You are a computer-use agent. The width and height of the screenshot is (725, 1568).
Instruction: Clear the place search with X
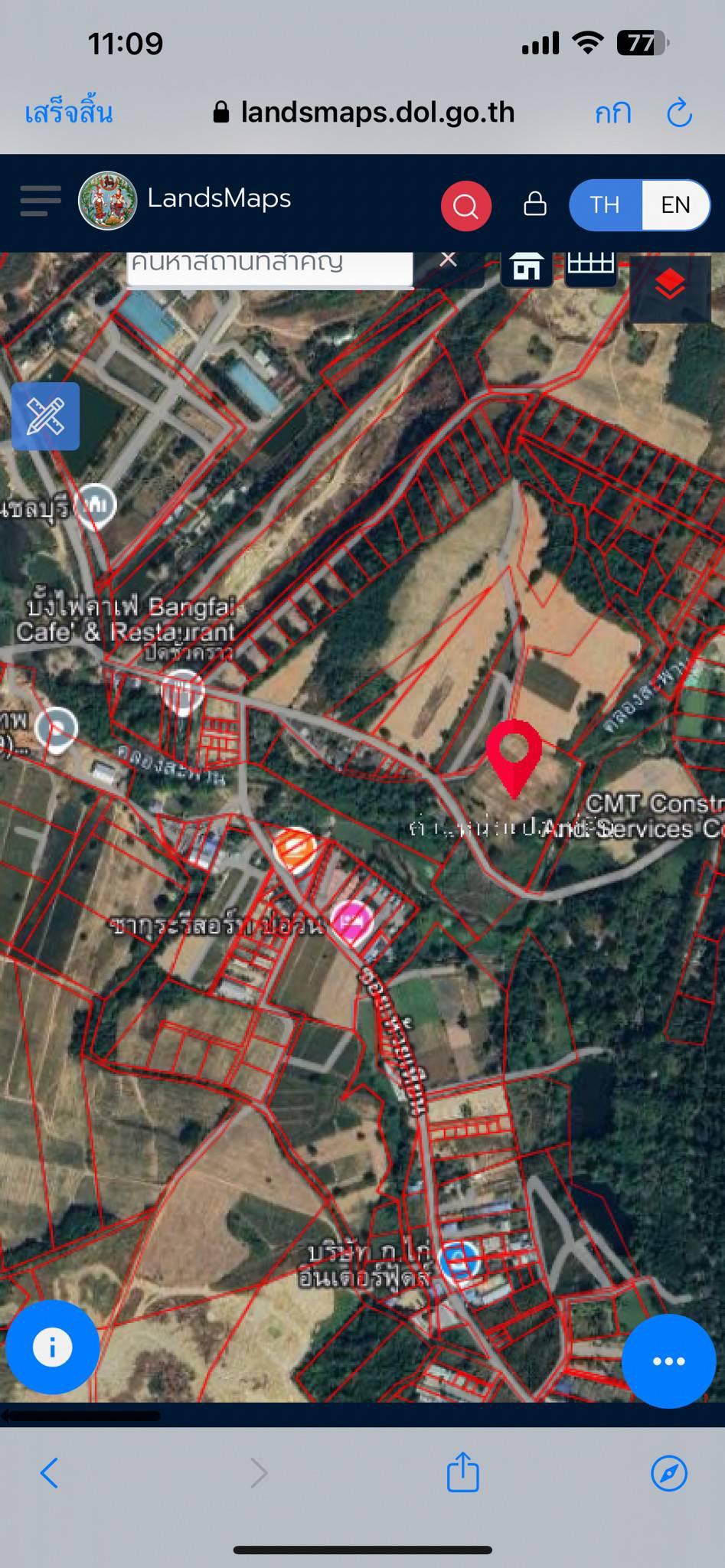[x=449, y=260]
